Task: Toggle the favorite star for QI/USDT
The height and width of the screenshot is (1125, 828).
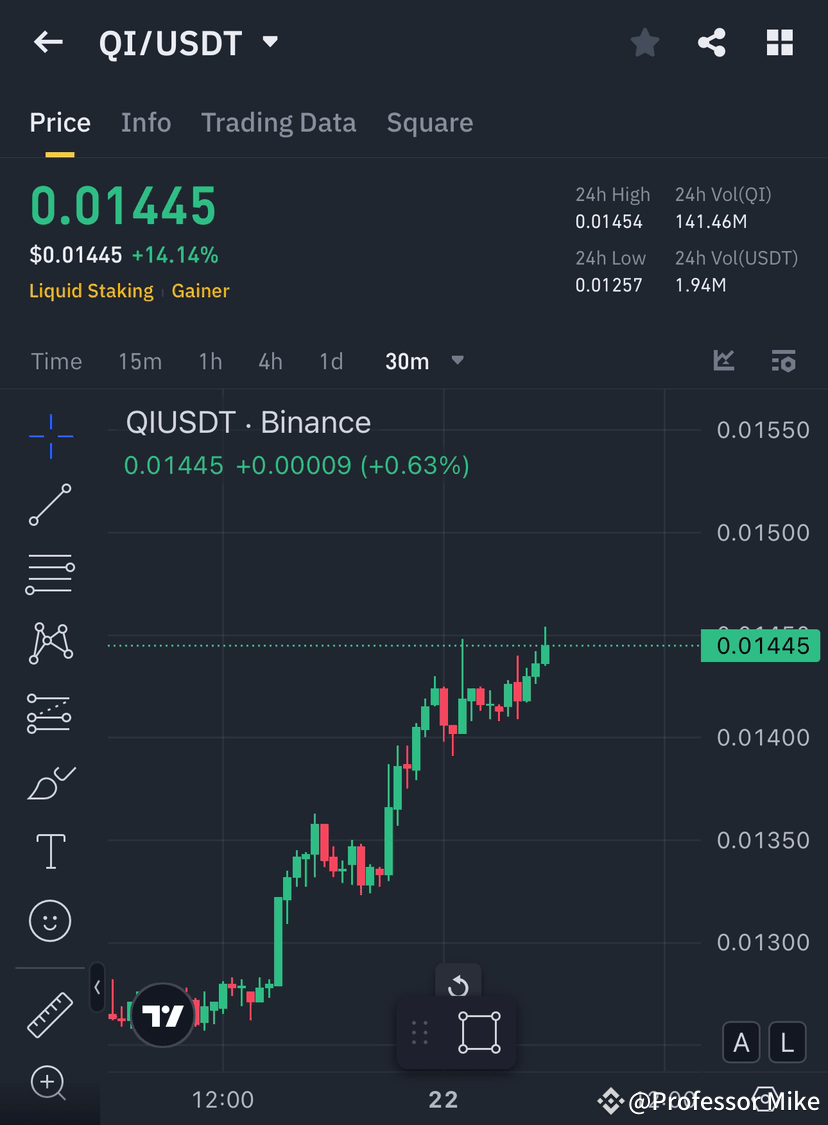Action: (644, 42)
